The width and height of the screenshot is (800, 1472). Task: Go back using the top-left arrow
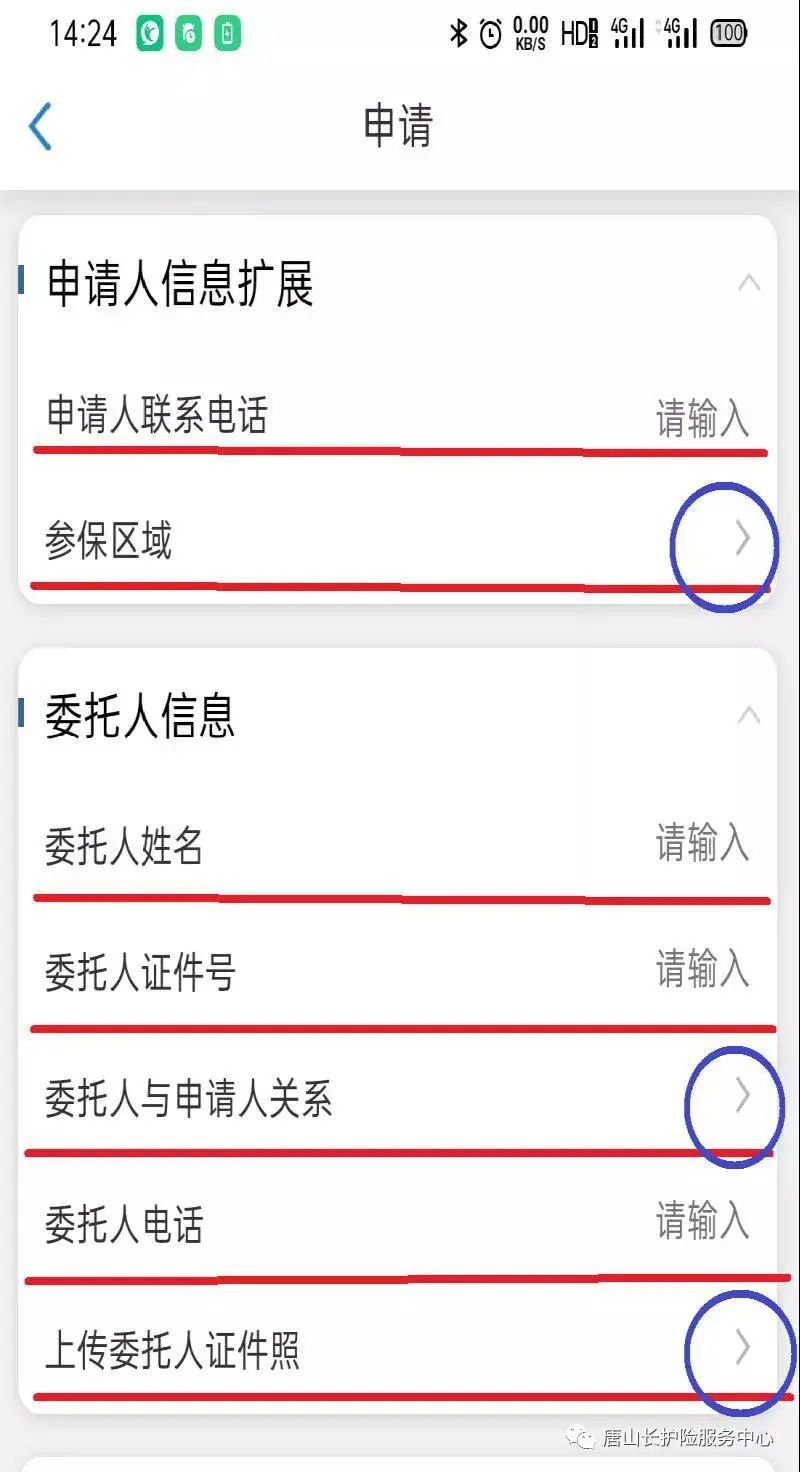pos(40,127)
